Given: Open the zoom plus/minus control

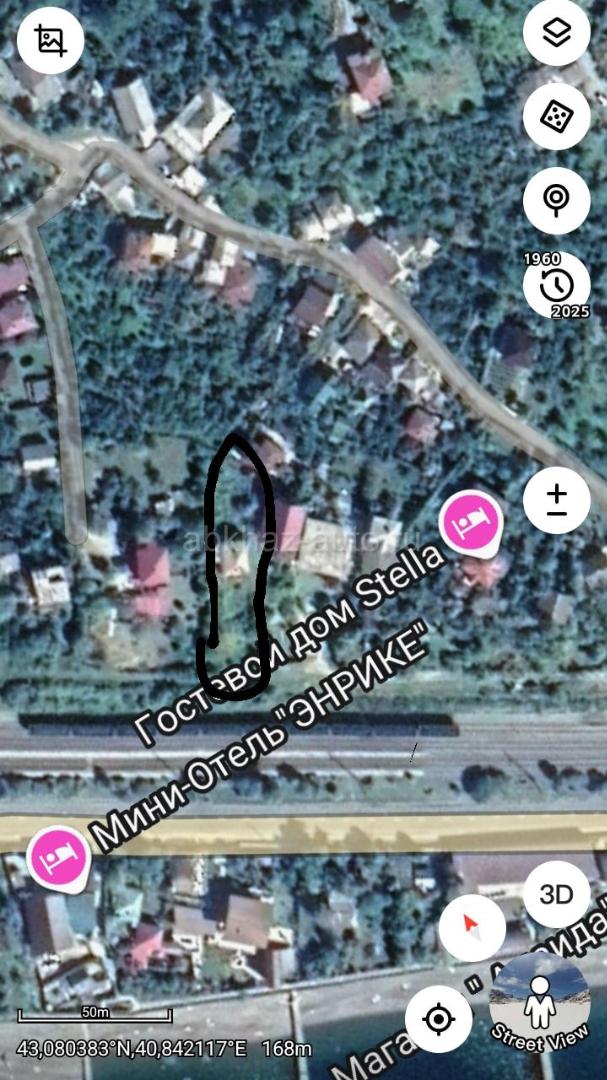Looking at the screenshot, I should 556,500.
